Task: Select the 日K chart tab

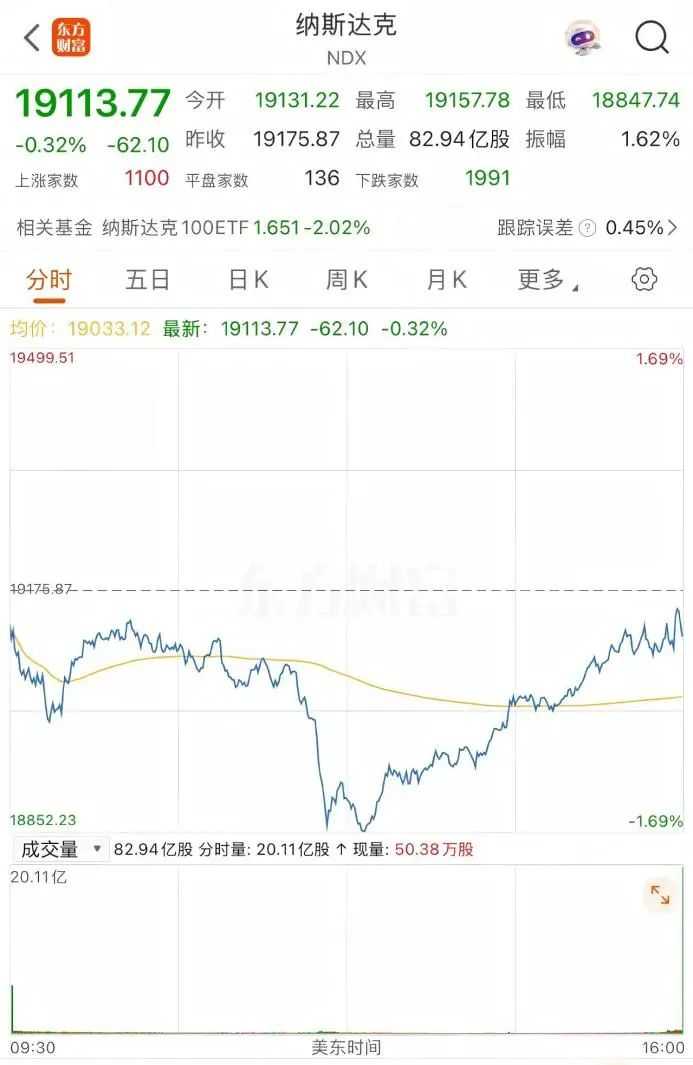Action: [248, 280]
